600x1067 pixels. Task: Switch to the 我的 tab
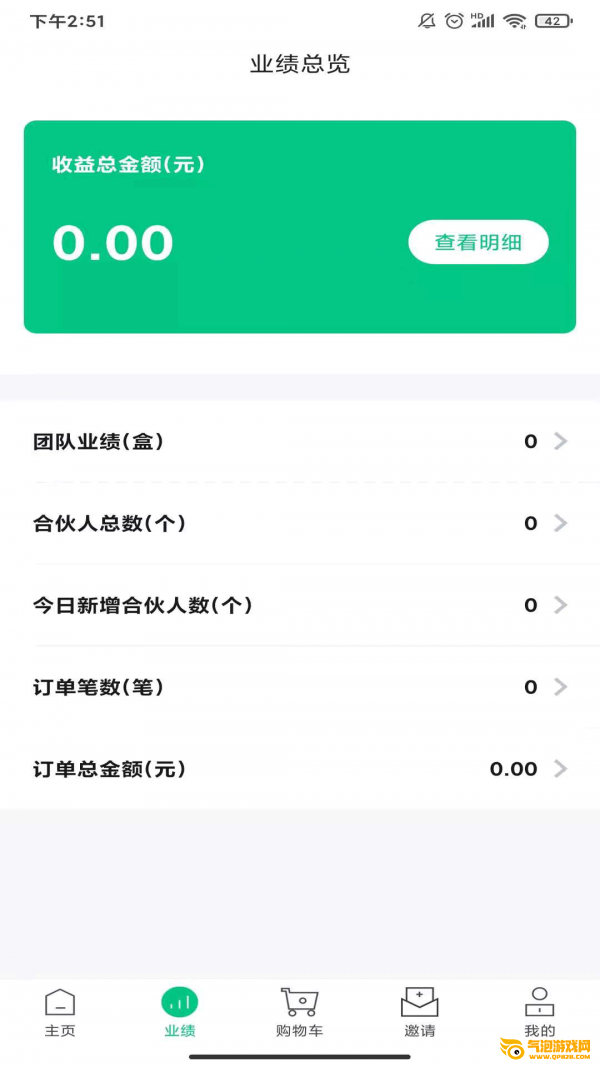click(x=539, y=1012)
